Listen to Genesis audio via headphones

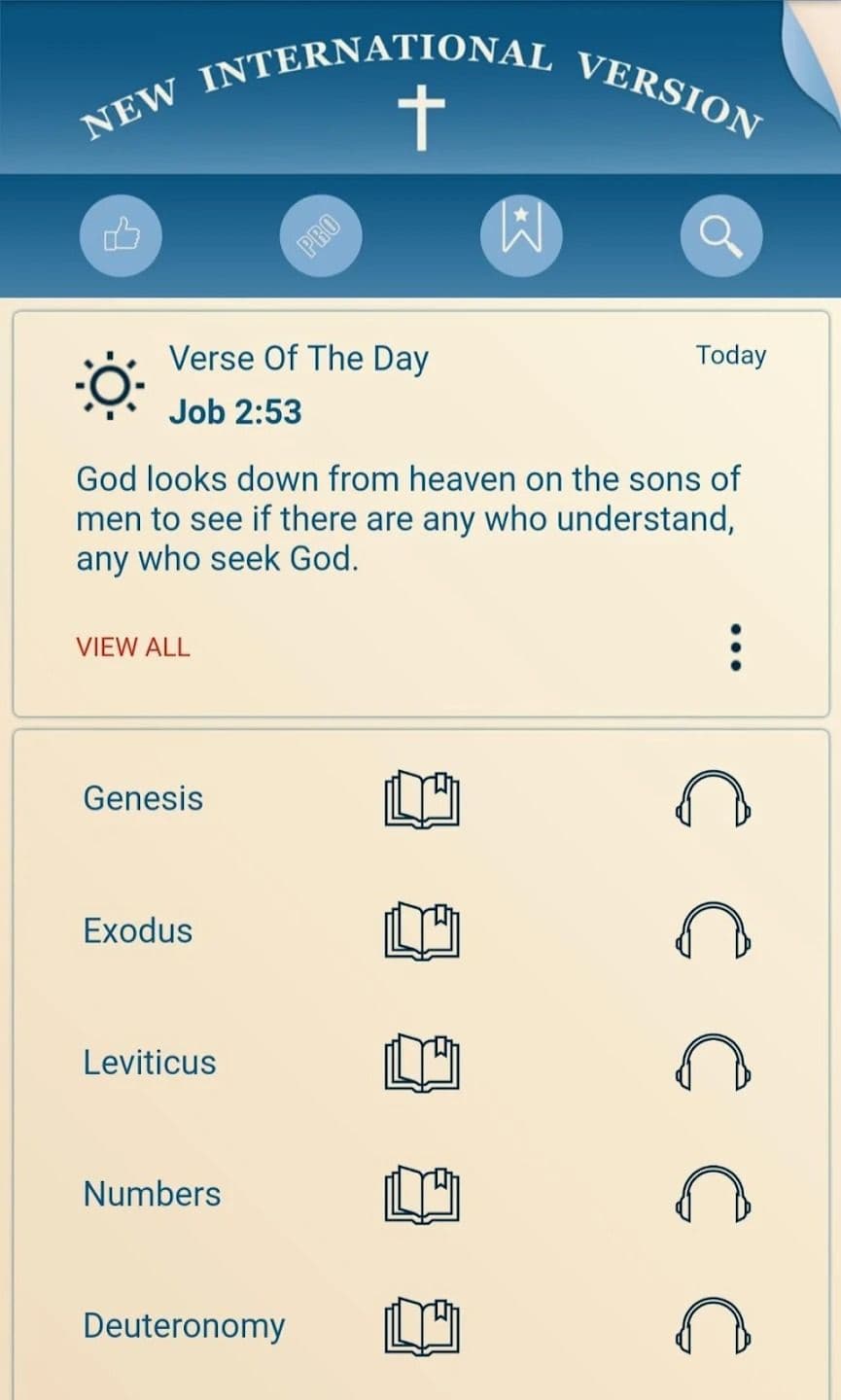pyautogui.click(x=713, y=799)
